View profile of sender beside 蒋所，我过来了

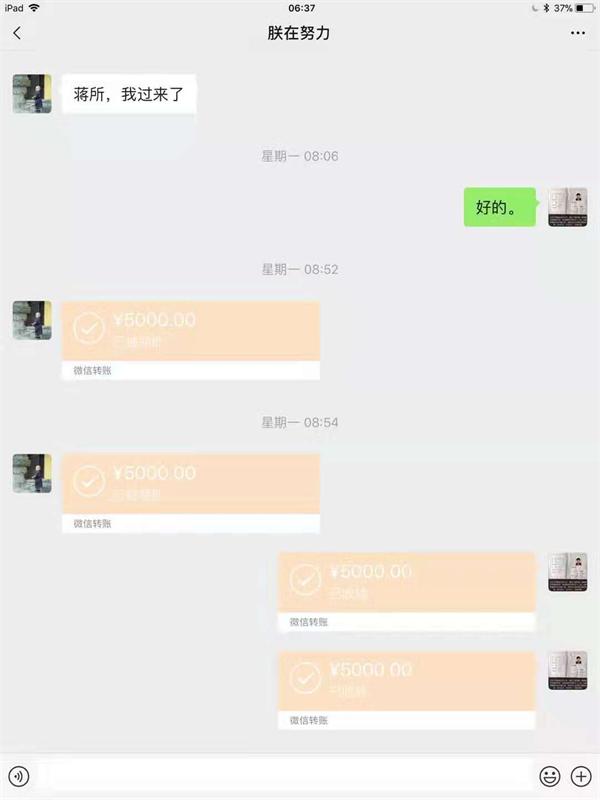(32, 93)
